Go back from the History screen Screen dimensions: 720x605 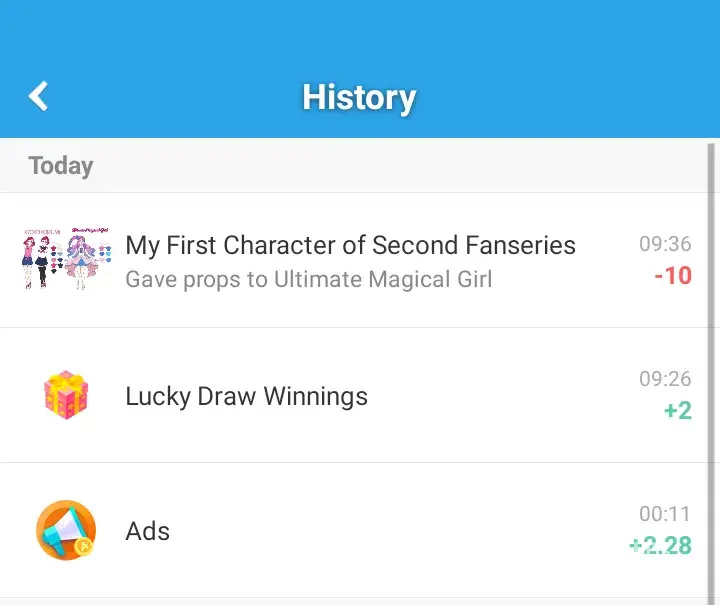pos(38,96)
